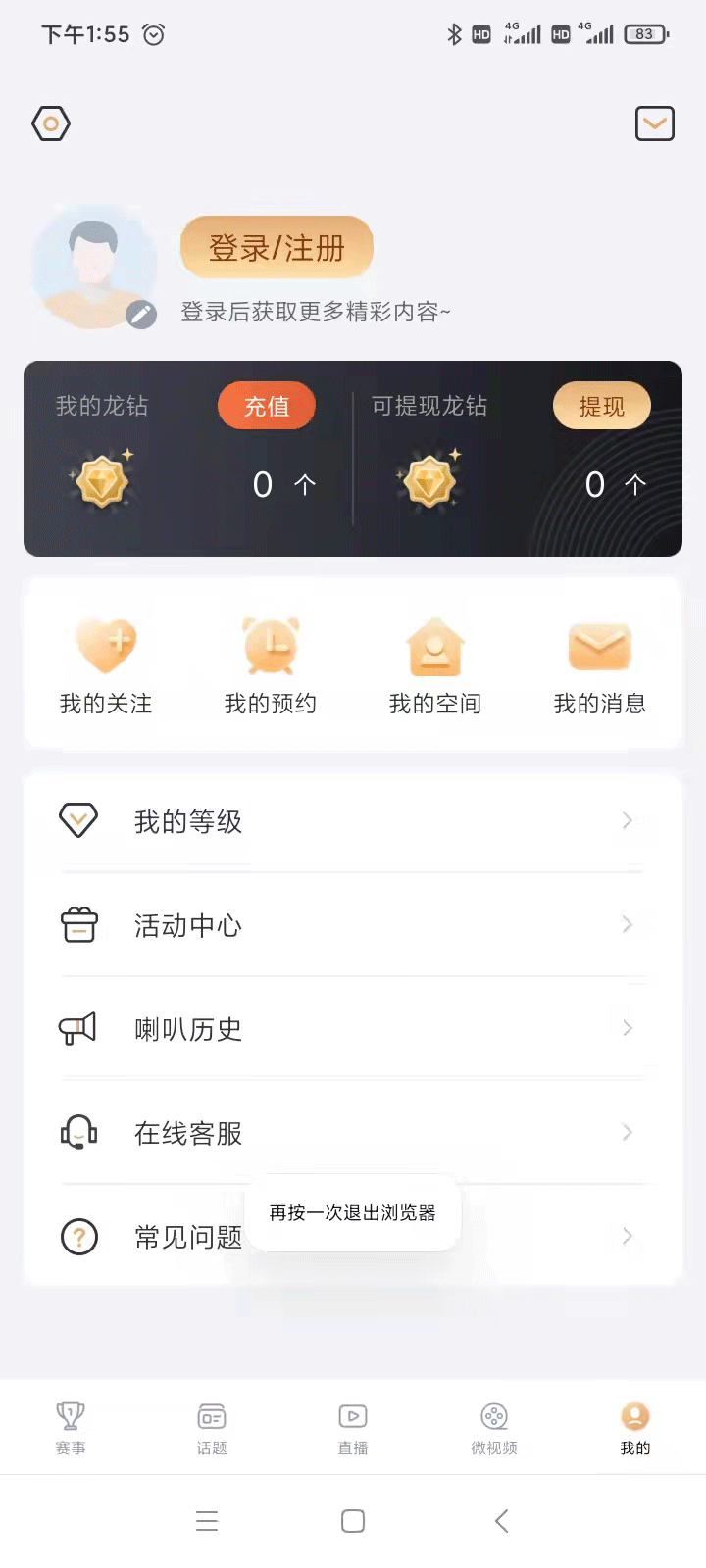Tap 提现 to withdraw diamonds
The image size is (706, 1568).
point(601,406)
